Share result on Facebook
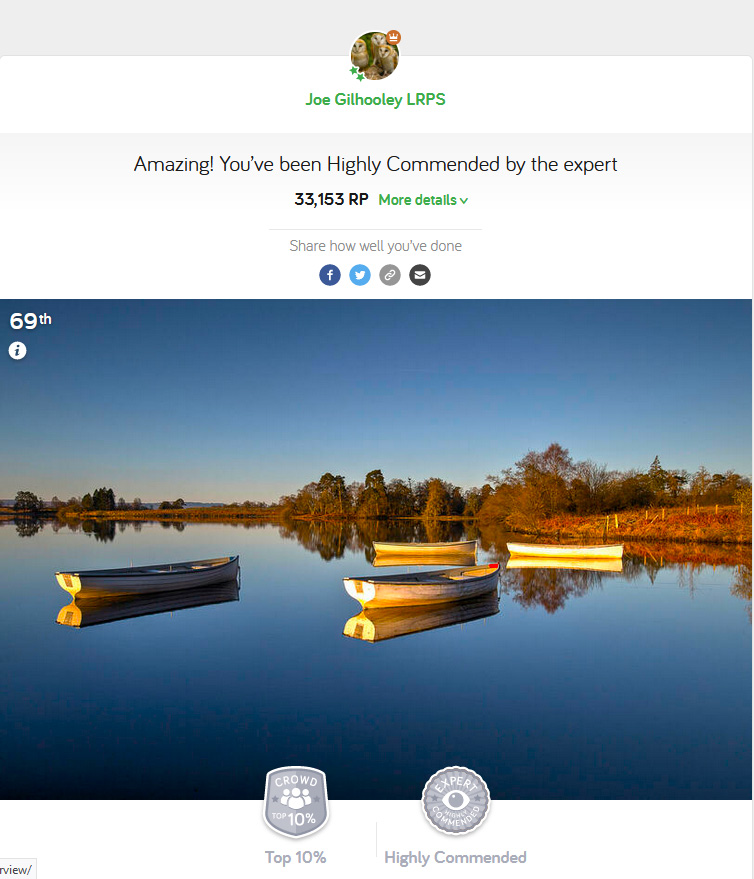Image resolution: width=754 pixels, height=879 pixels. [x=330, y=274]
